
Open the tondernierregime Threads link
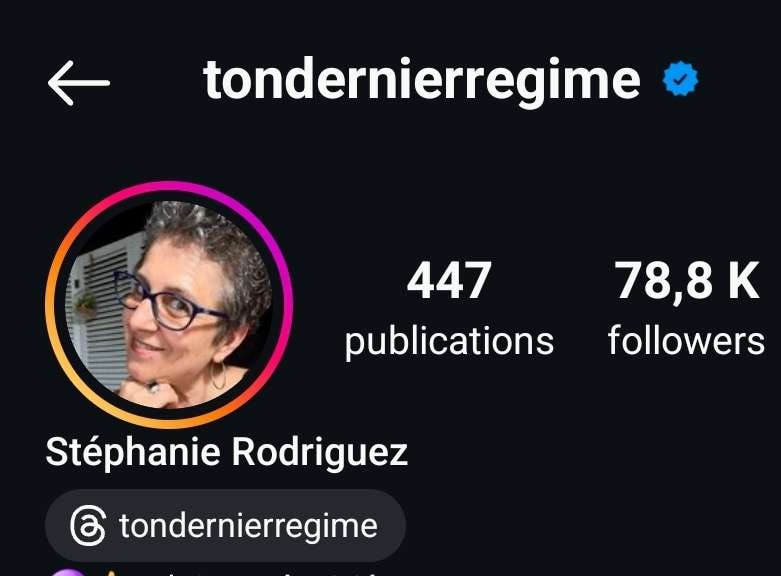[x=225, y=526]
